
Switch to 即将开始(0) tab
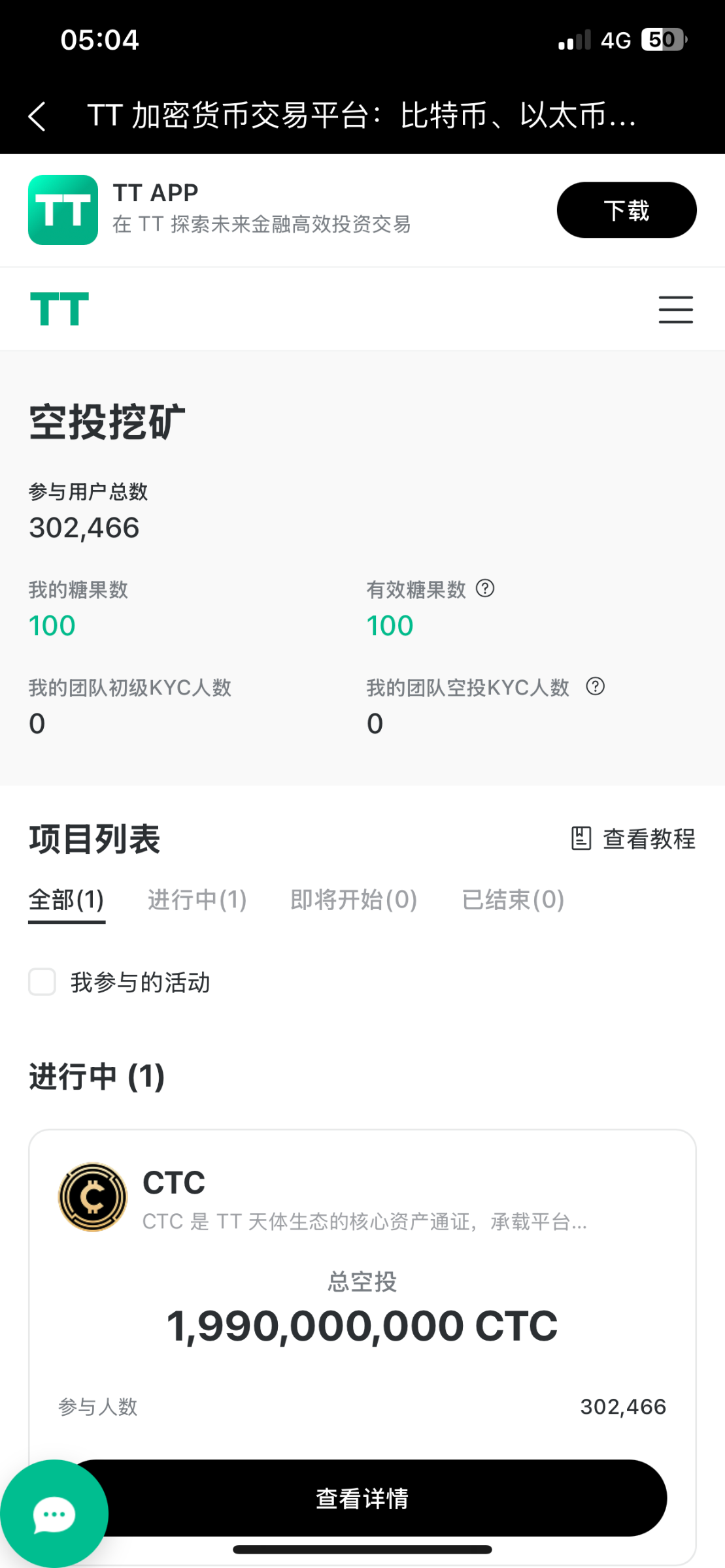tap(354, 900)
